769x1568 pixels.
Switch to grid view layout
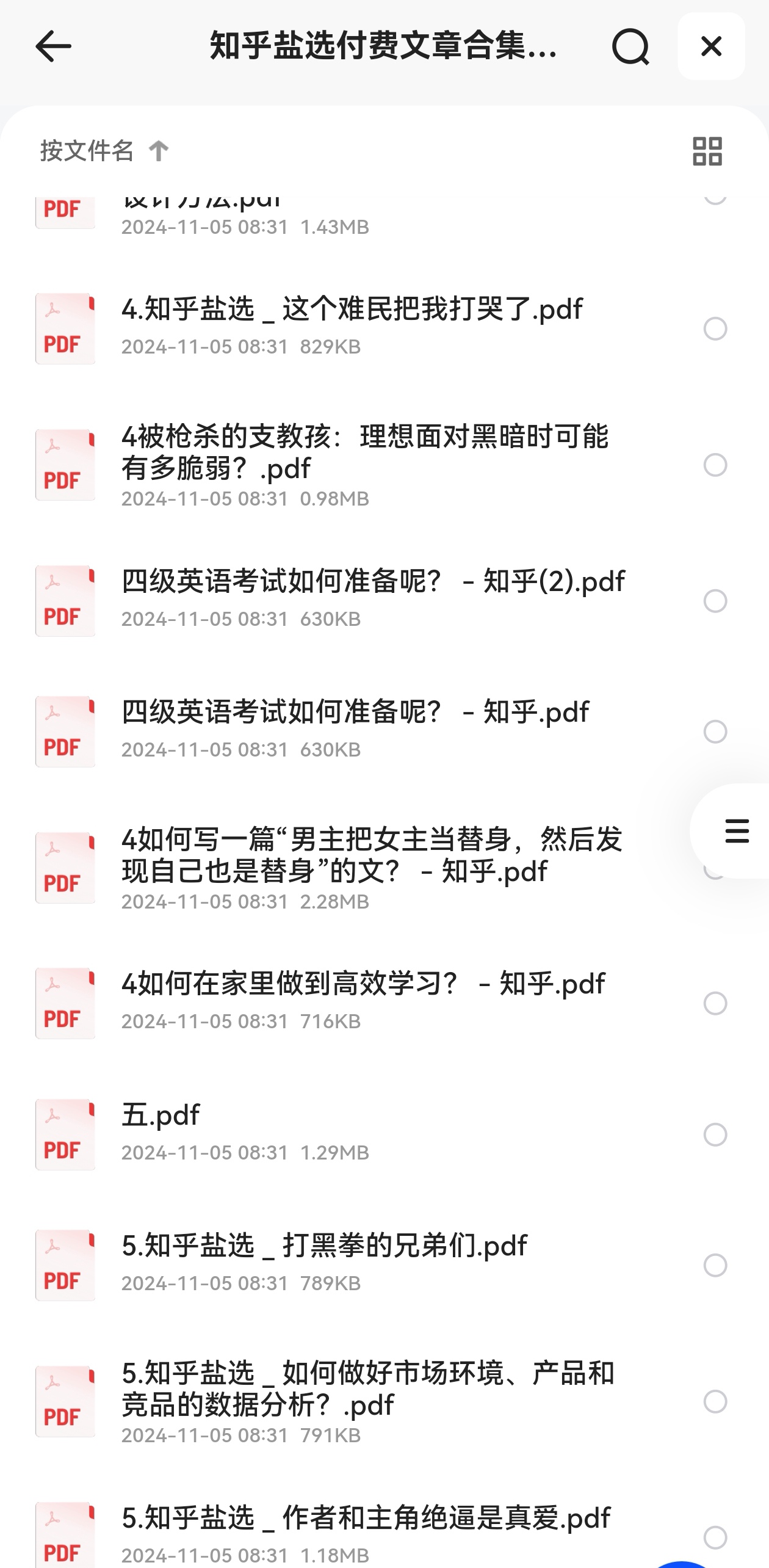point(707,151)
